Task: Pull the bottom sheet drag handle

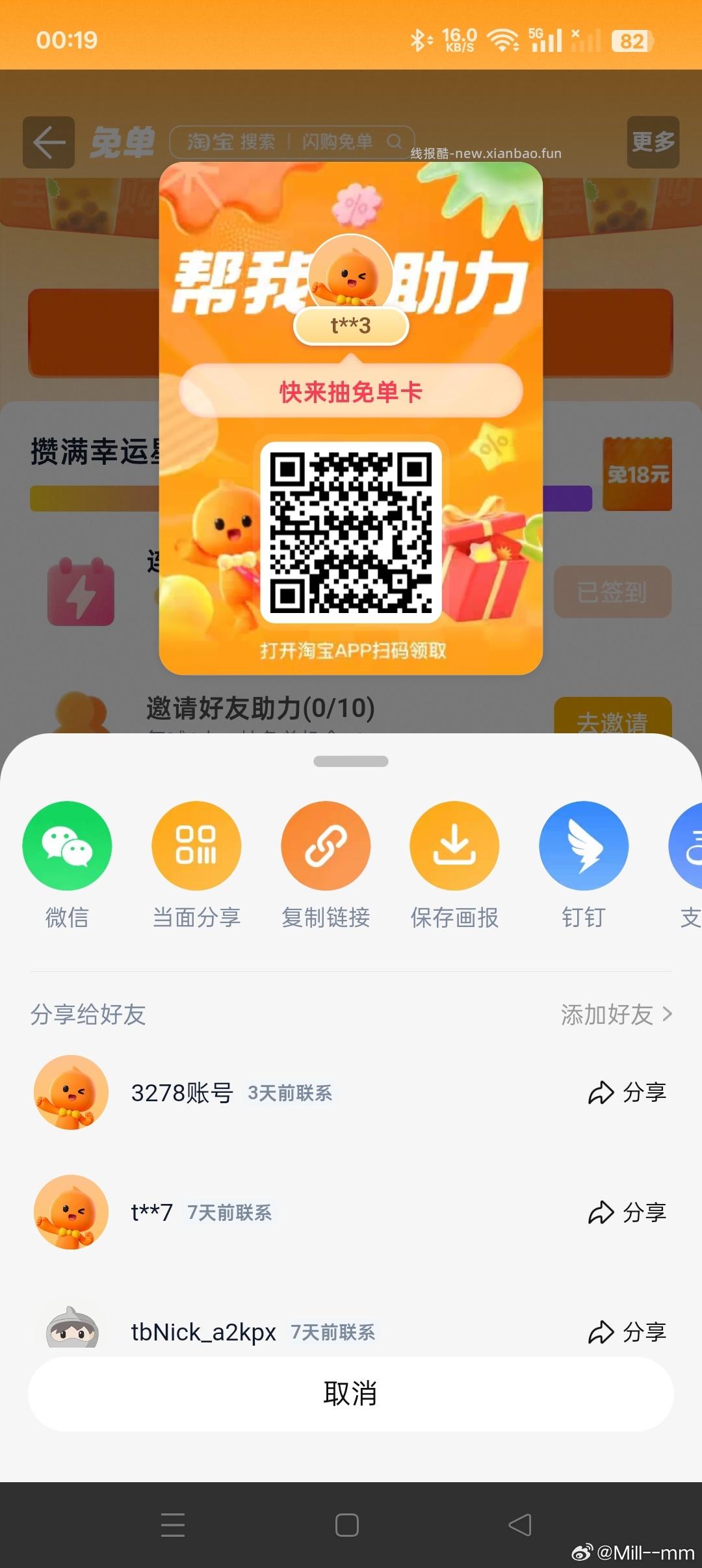Action: tap(350, 760)
